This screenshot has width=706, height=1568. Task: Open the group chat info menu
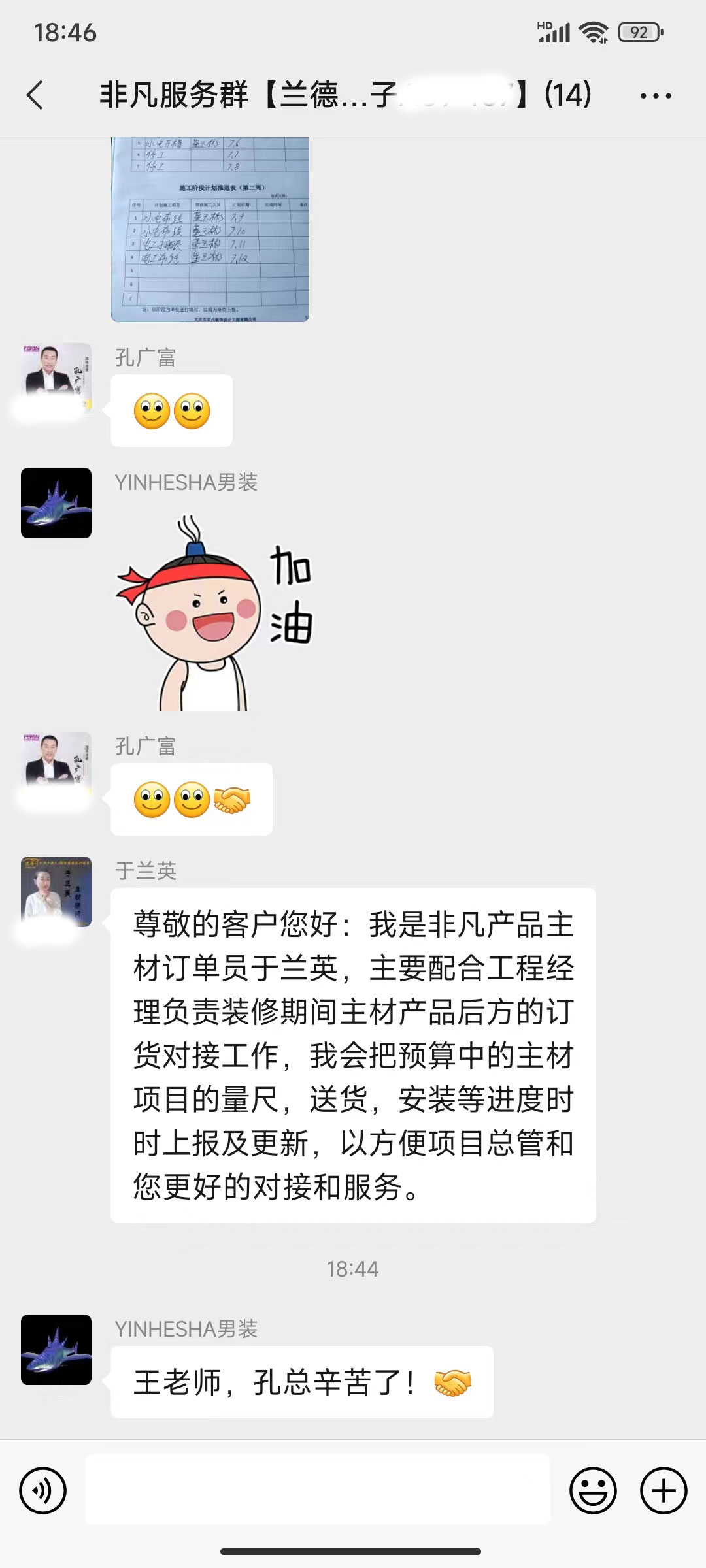point(655,96)
